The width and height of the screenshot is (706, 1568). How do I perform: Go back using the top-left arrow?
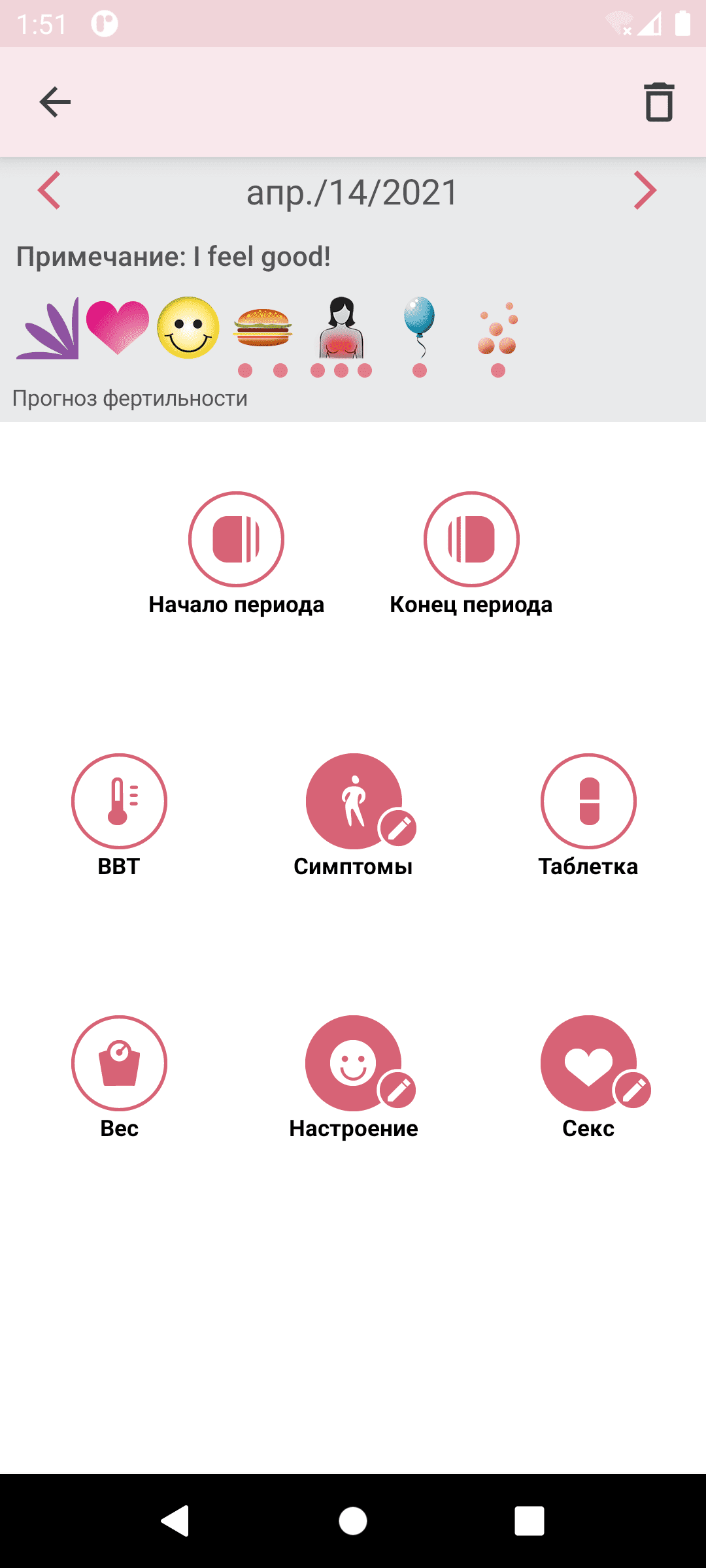click(55, 102)
